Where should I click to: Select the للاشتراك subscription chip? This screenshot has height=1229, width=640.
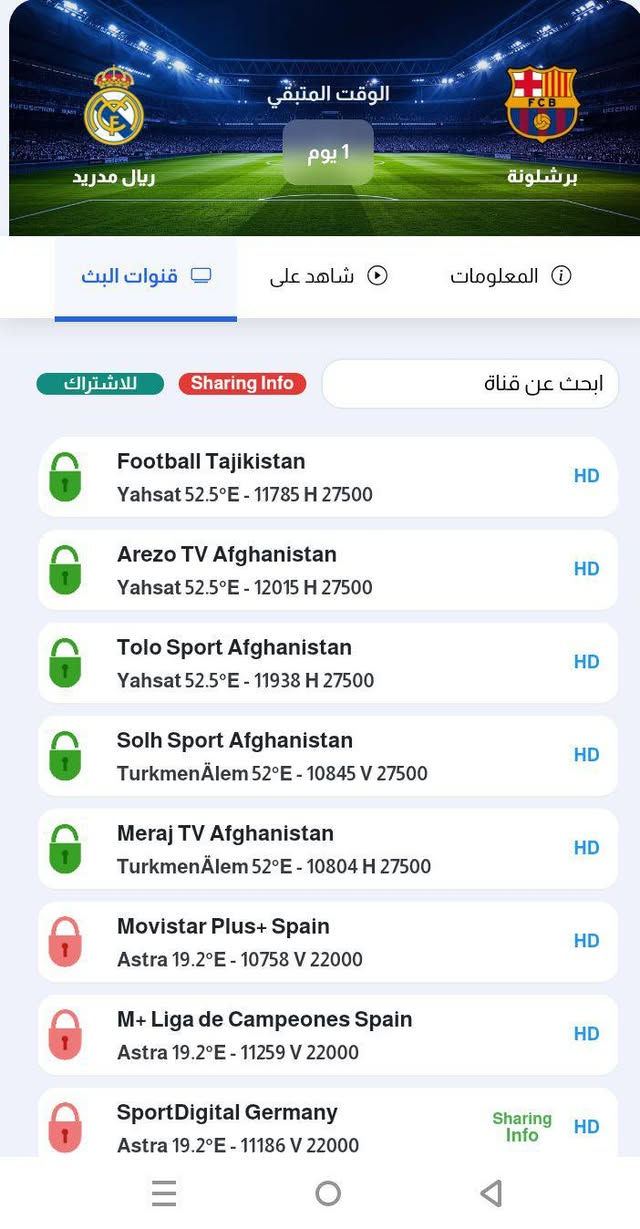pos(100,384)
